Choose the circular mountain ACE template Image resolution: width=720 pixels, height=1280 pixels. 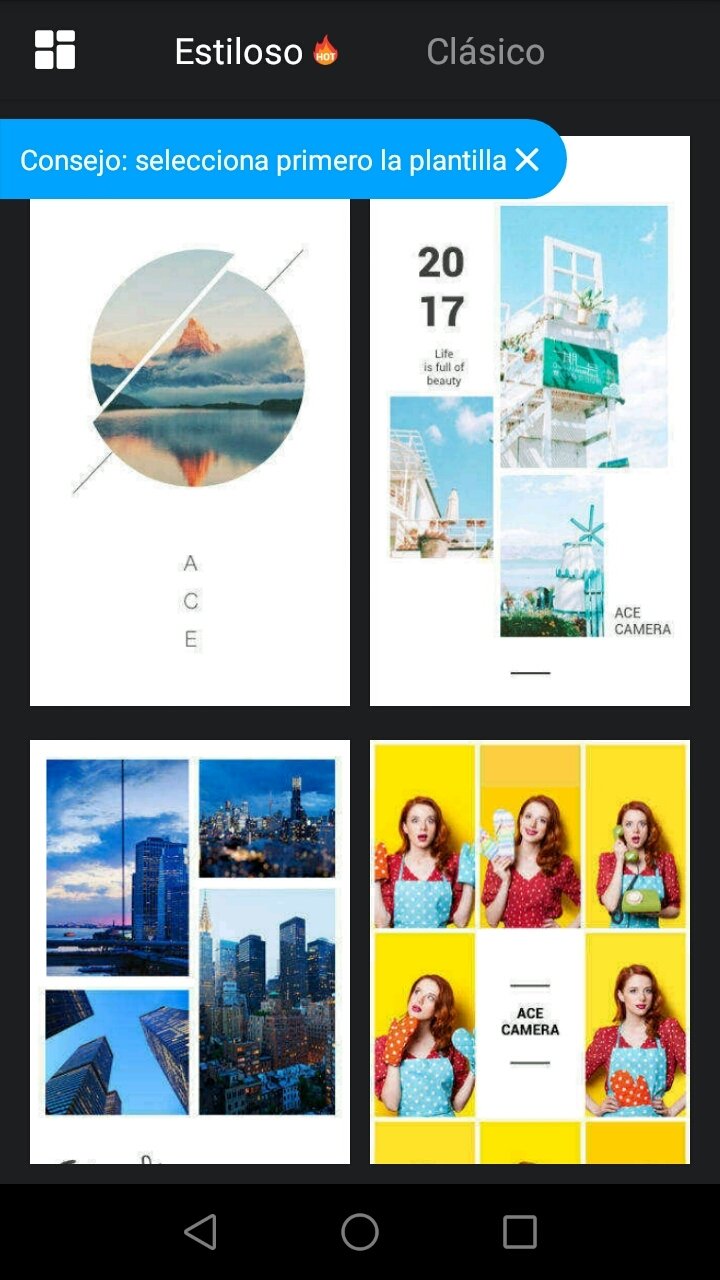click(190, 450)
